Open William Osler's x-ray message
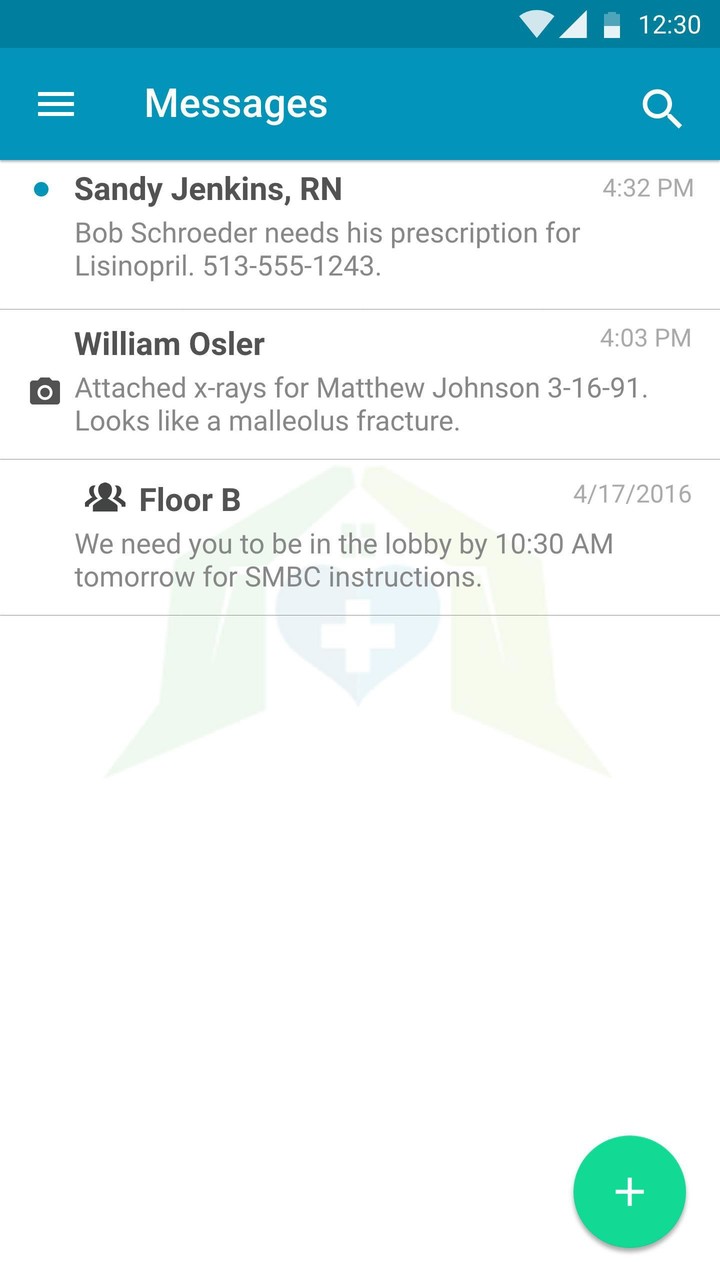Screen dimensions: 720x1280 [360, 385]
